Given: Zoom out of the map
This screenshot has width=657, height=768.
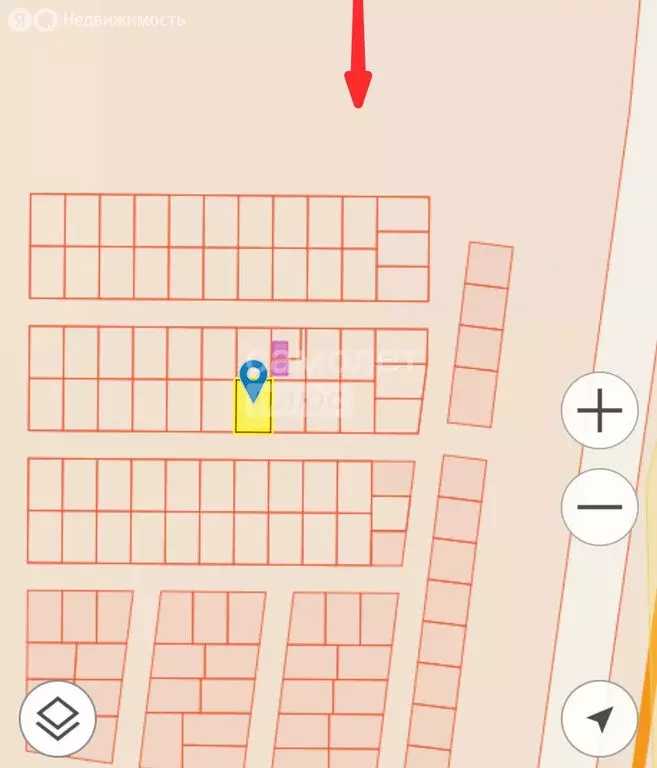Looking at the screenshot, I should pyautogui.click(x=599, y=507).
